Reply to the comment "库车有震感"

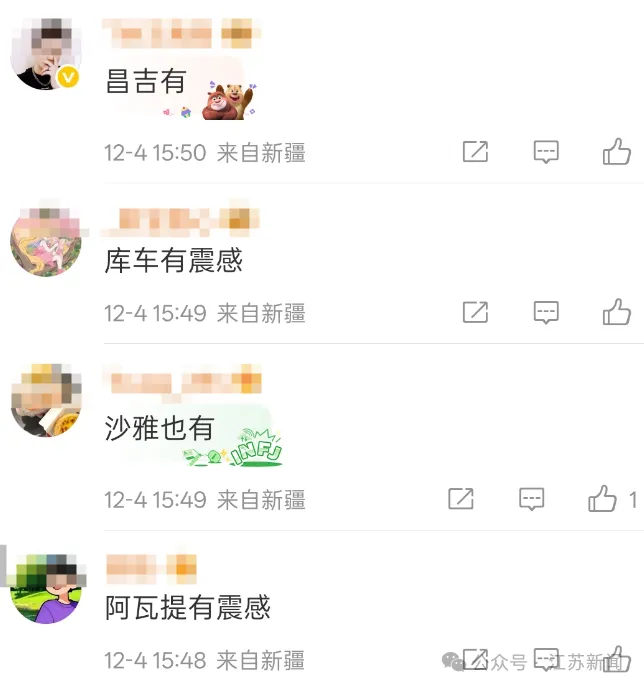(x=545, y=312)
